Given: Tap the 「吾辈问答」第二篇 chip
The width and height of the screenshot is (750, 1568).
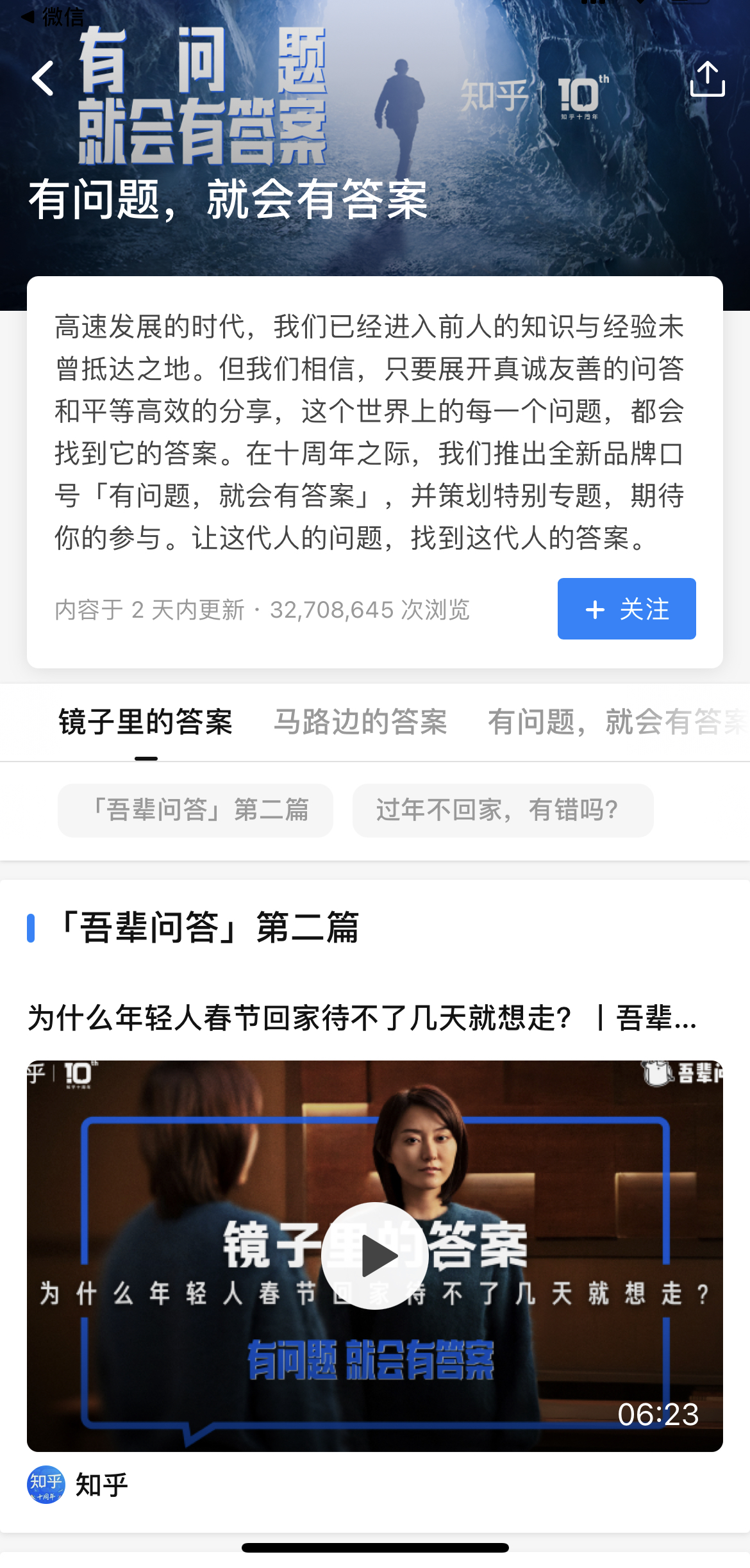Looking at the screenshot, I should [196, 810].
